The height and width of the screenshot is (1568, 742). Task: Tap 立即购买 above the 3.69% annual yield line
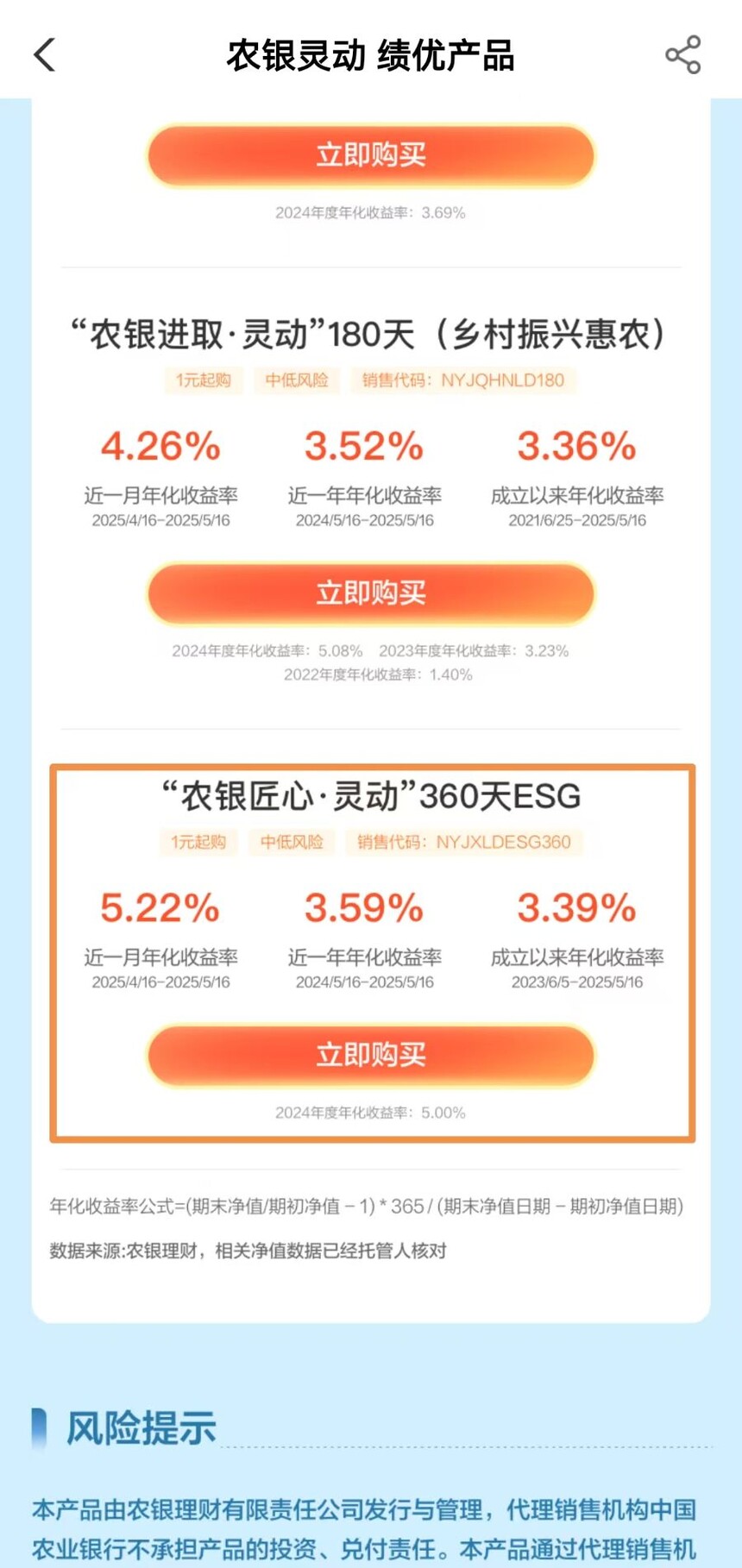click(x=370, y=156)
